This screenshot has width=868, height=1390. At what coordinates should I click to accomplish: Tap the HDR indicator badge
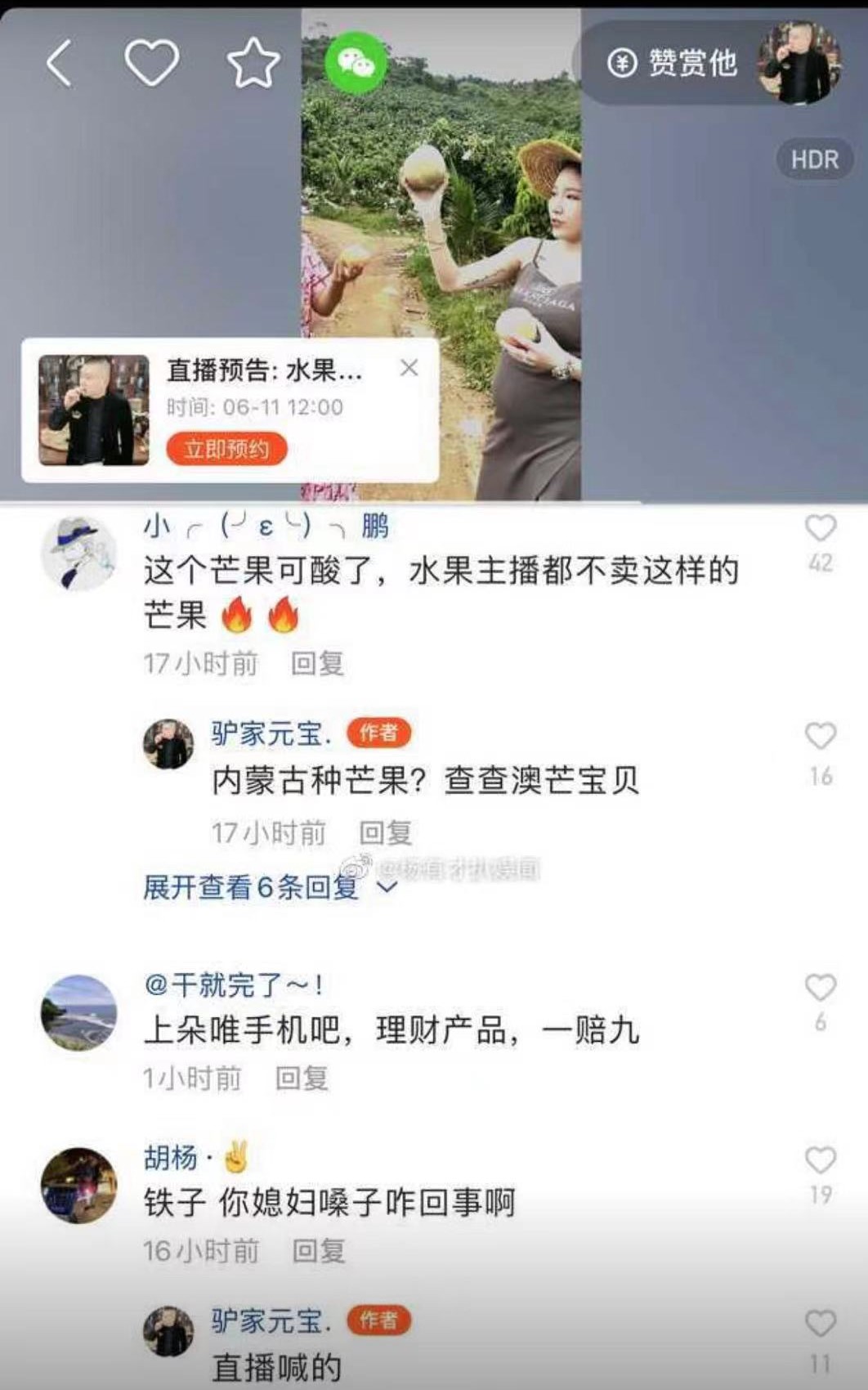[814, 159]
